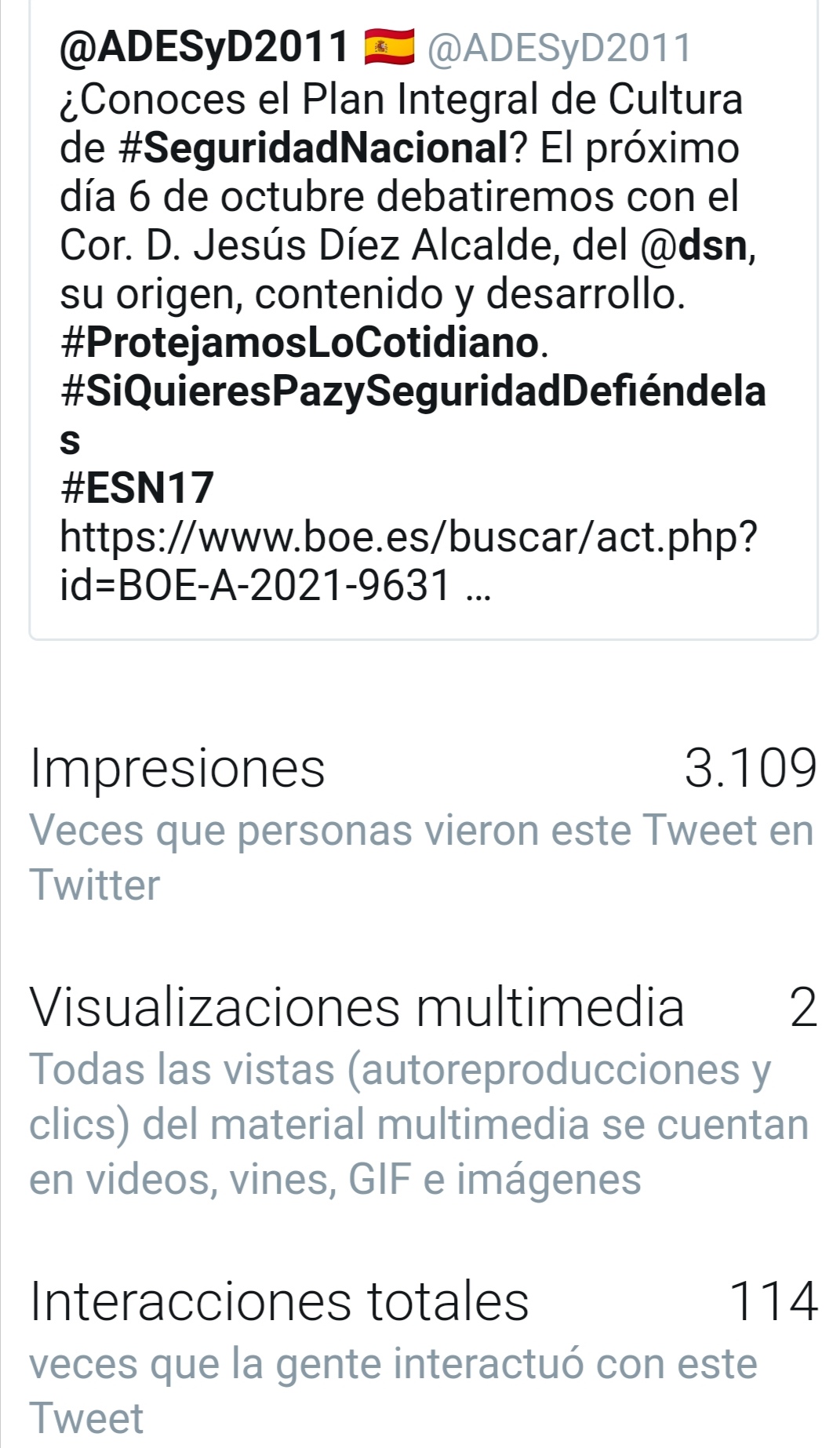Image resolution: width=840 pixels, height=1448 pixels.
Task: Tap the #ESN17 hashtag
Action: [x=136, y=488]
